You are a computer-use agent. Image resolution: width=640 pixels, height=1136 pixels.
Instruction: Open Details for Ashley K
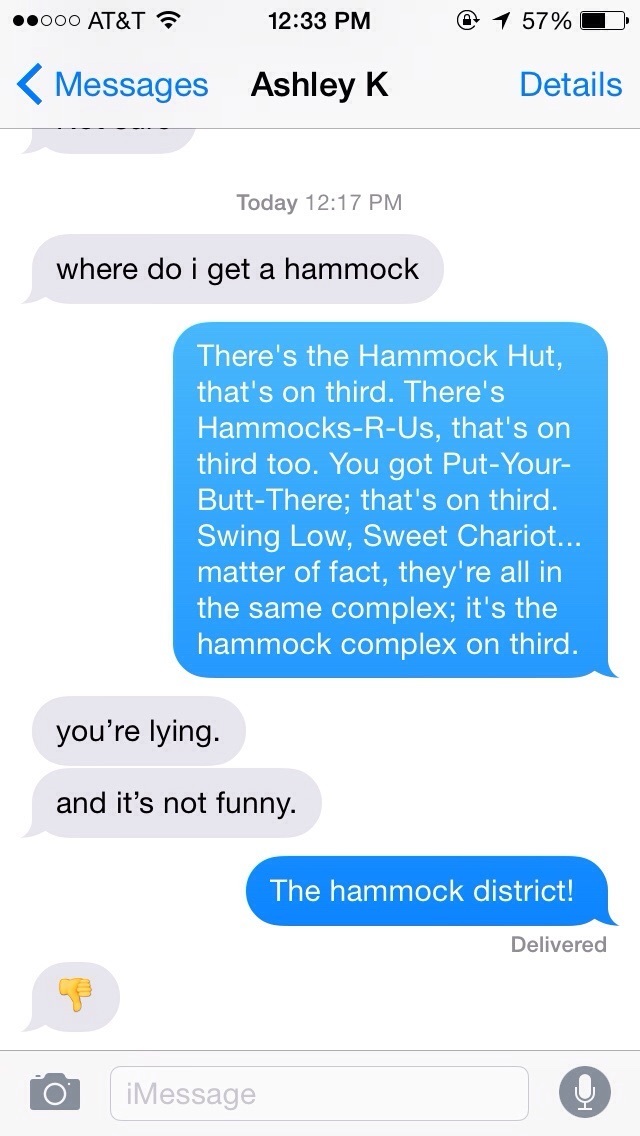pos(570,85)
